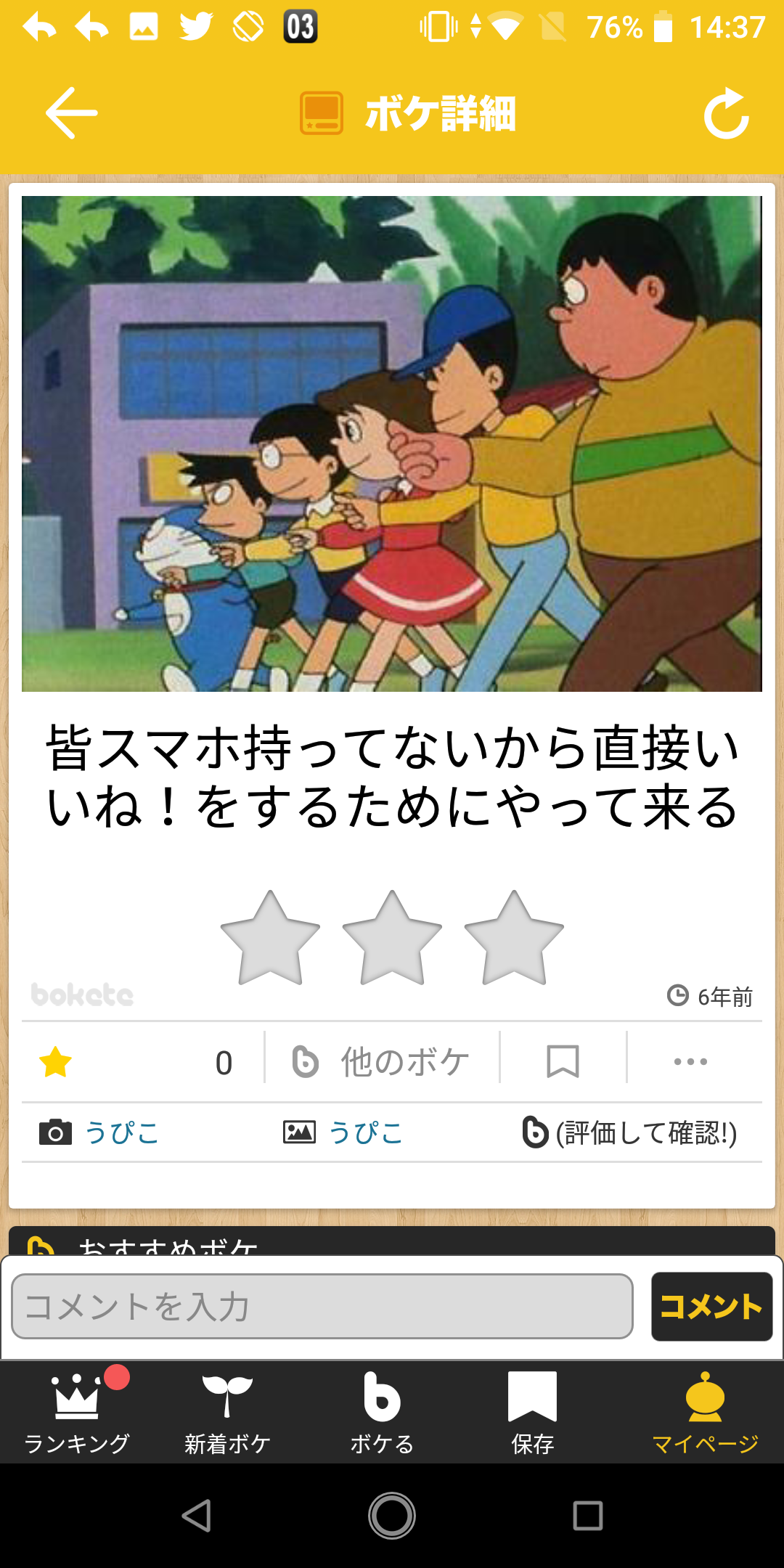This screenshot has width=784, height=1568.
Task: Open the boke image in full view
Action: pos(392,444)
